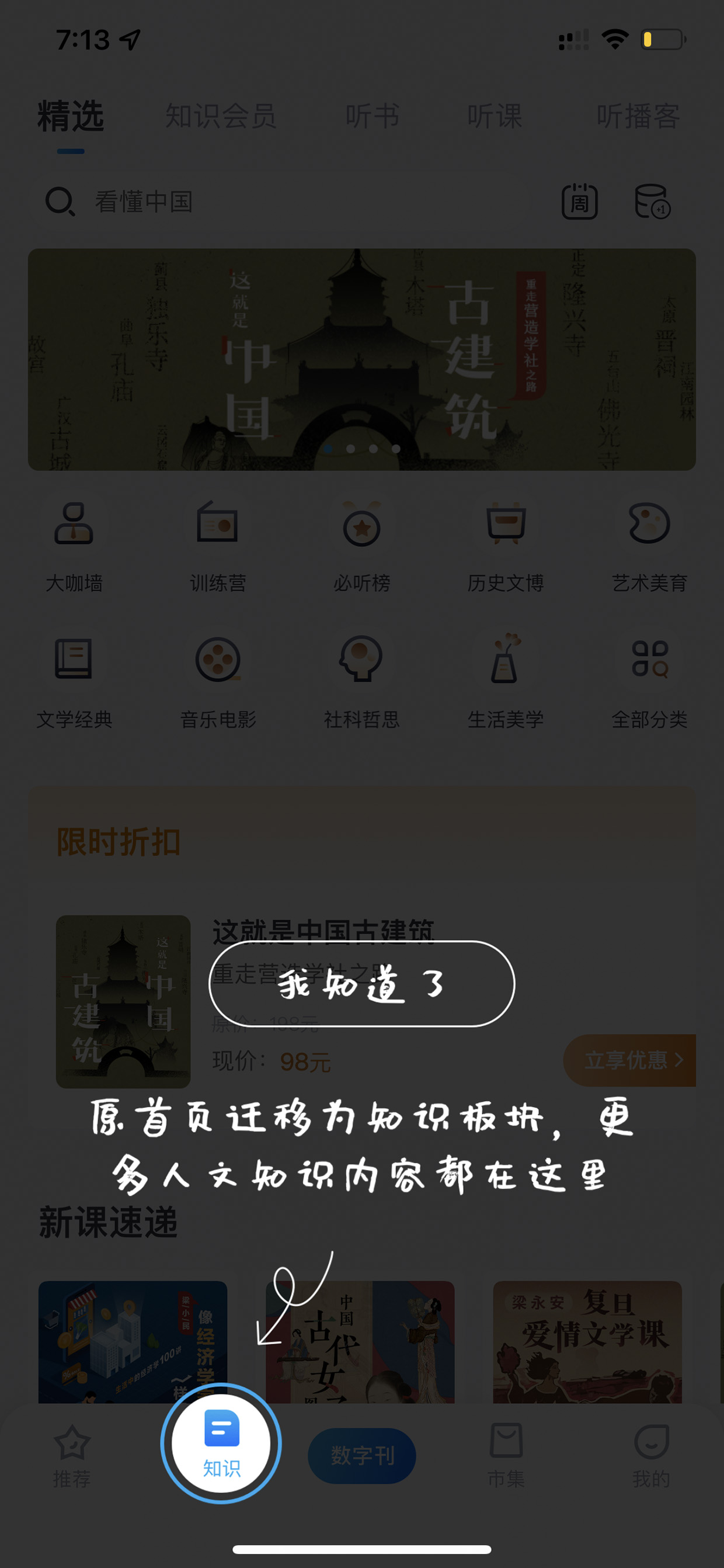724x1568 pixels.
Task: Select the 听书 top tab
Action: [x=373, y=116]
